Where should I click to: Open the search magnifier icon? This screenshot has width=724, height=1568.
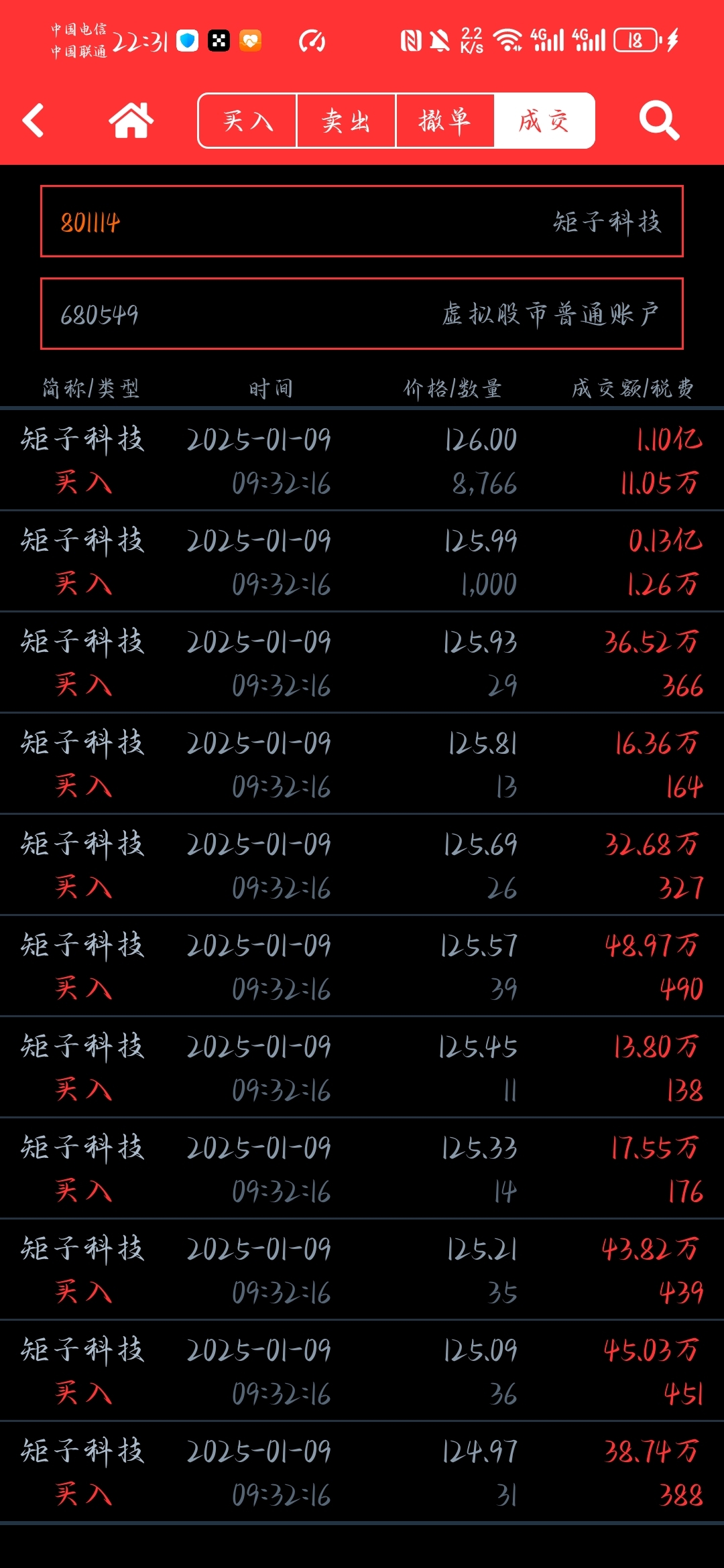[659, 121]
